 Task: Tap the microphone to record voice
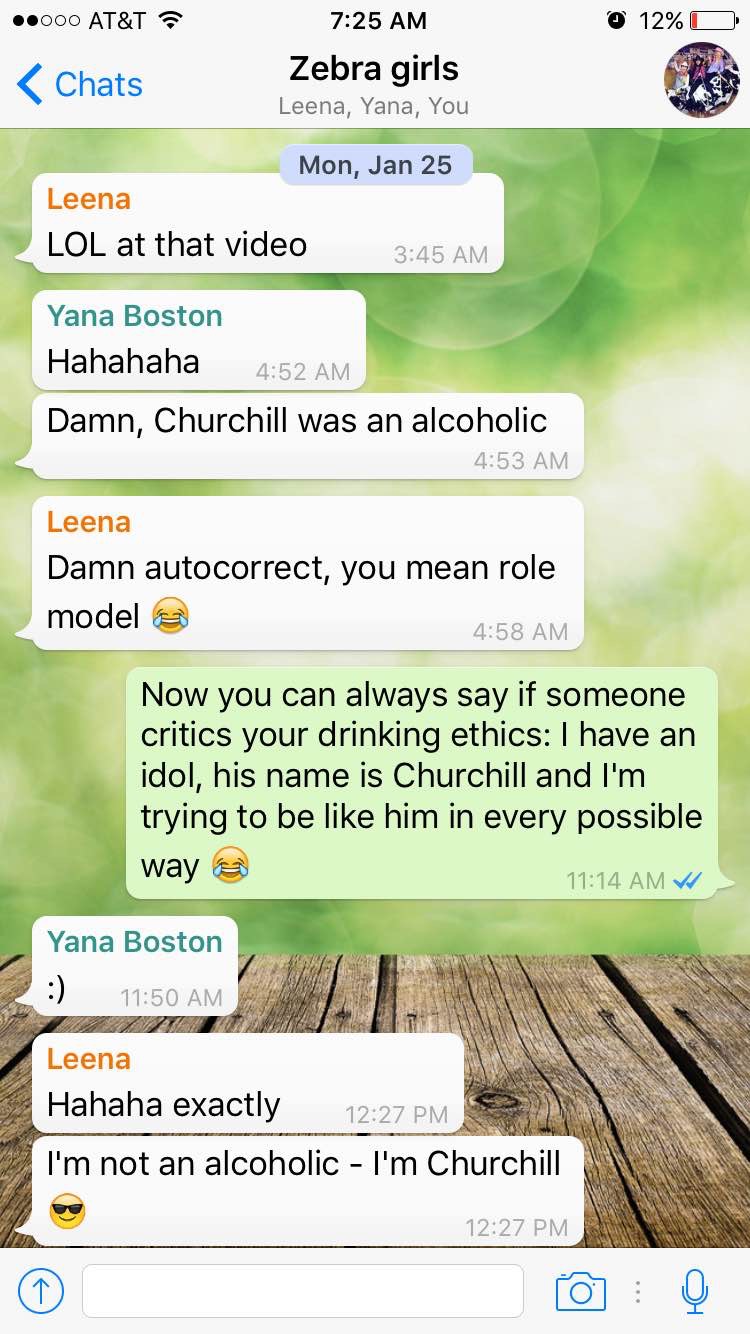tap(694, 1291)
